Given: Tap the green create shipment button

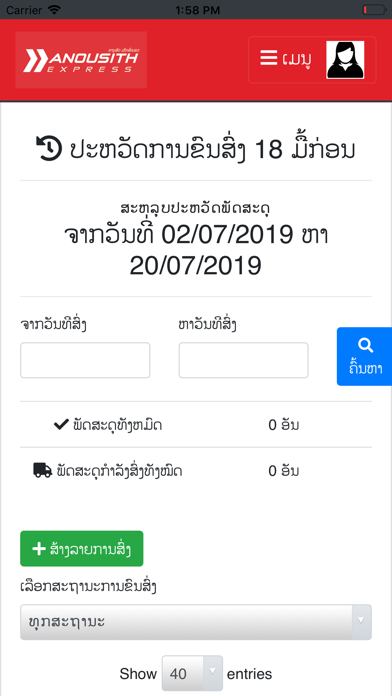Looking at the screenshot, I should (82, 549).
